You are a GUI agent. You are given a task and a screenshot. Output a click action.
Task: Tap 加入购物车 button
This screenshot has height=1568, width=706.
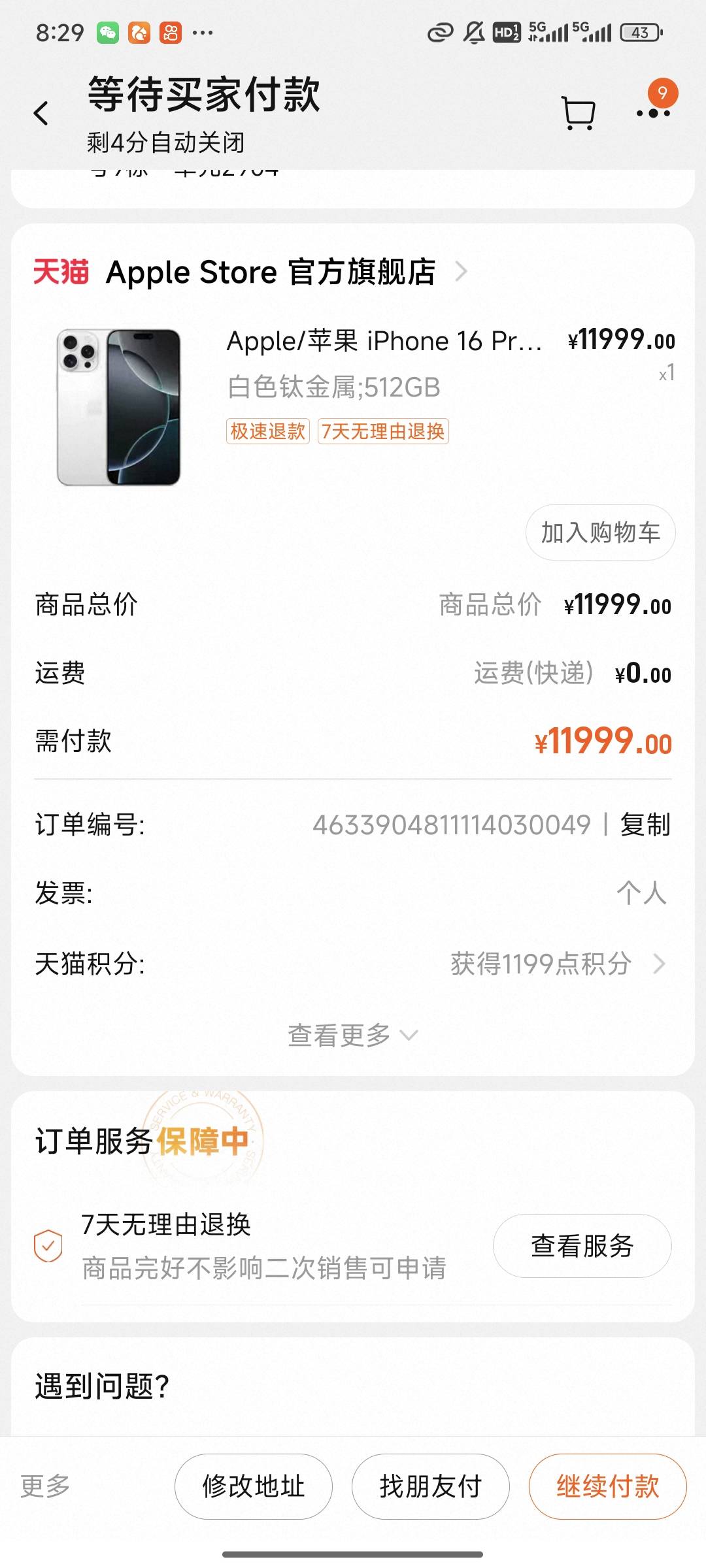click(600, 532)
